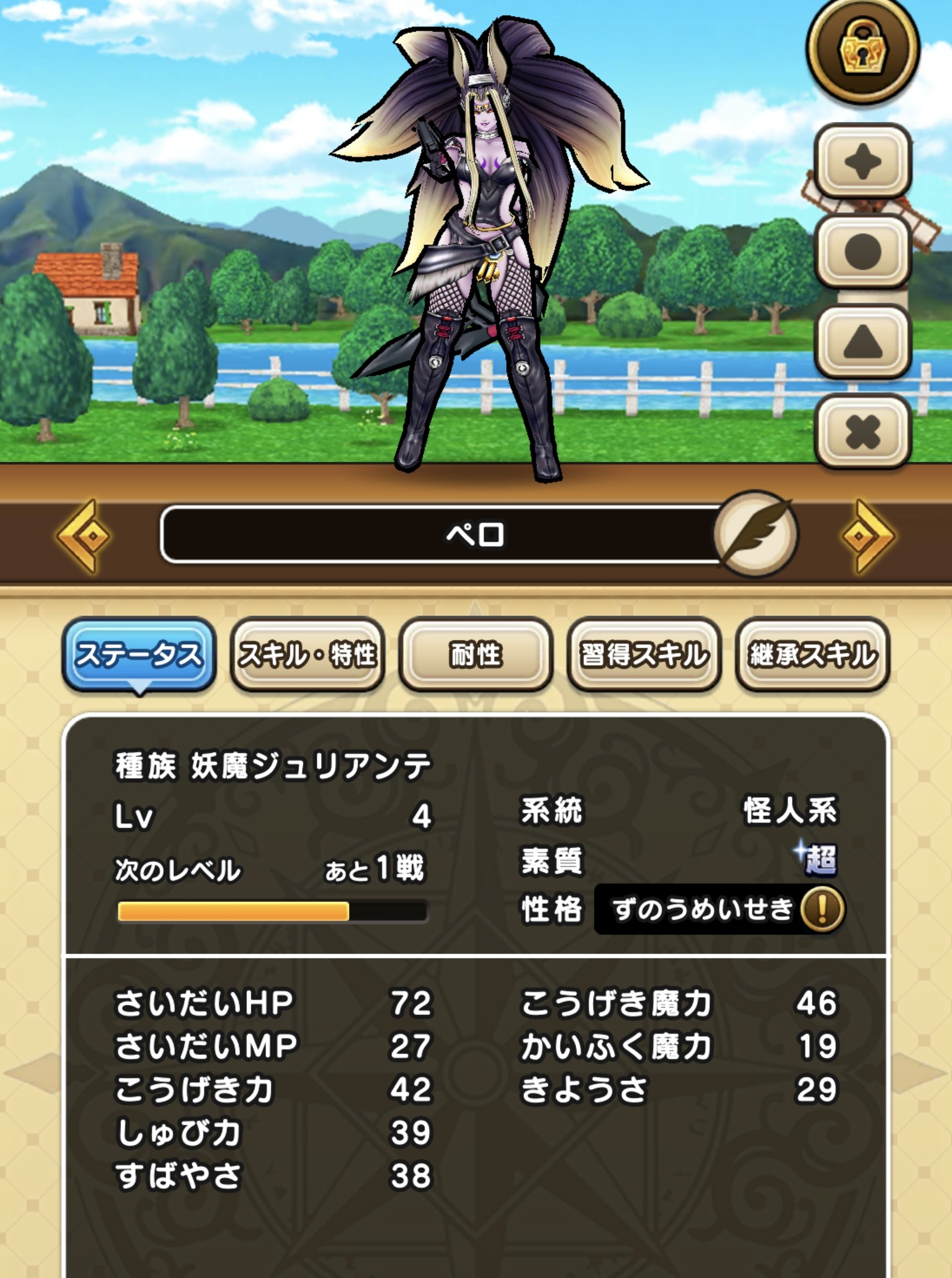Screen dimensions: 952x1278
Task: Switch to the 継承スキル tab
Action: coord(812,655)
